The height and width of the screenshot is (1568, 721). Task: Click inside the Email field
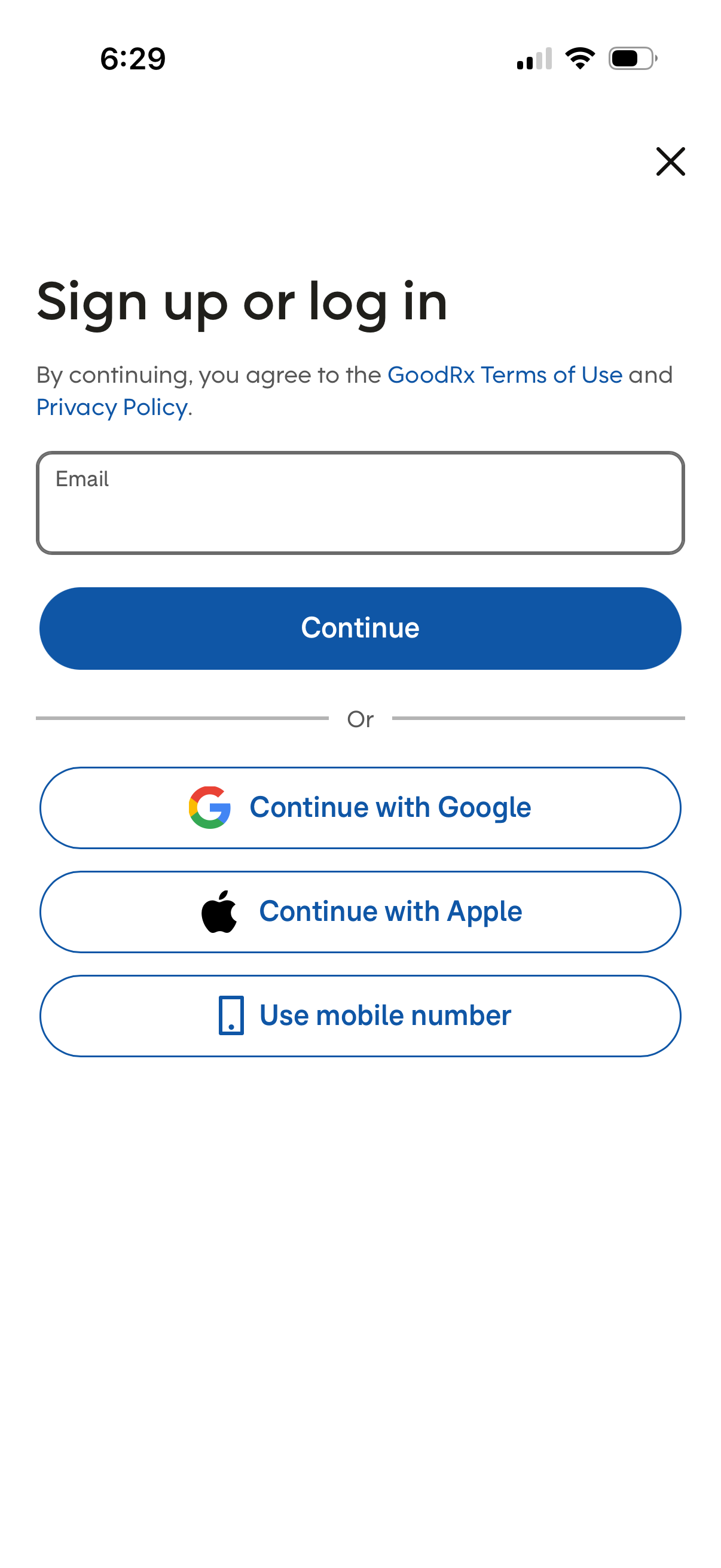tap(361, 502)
